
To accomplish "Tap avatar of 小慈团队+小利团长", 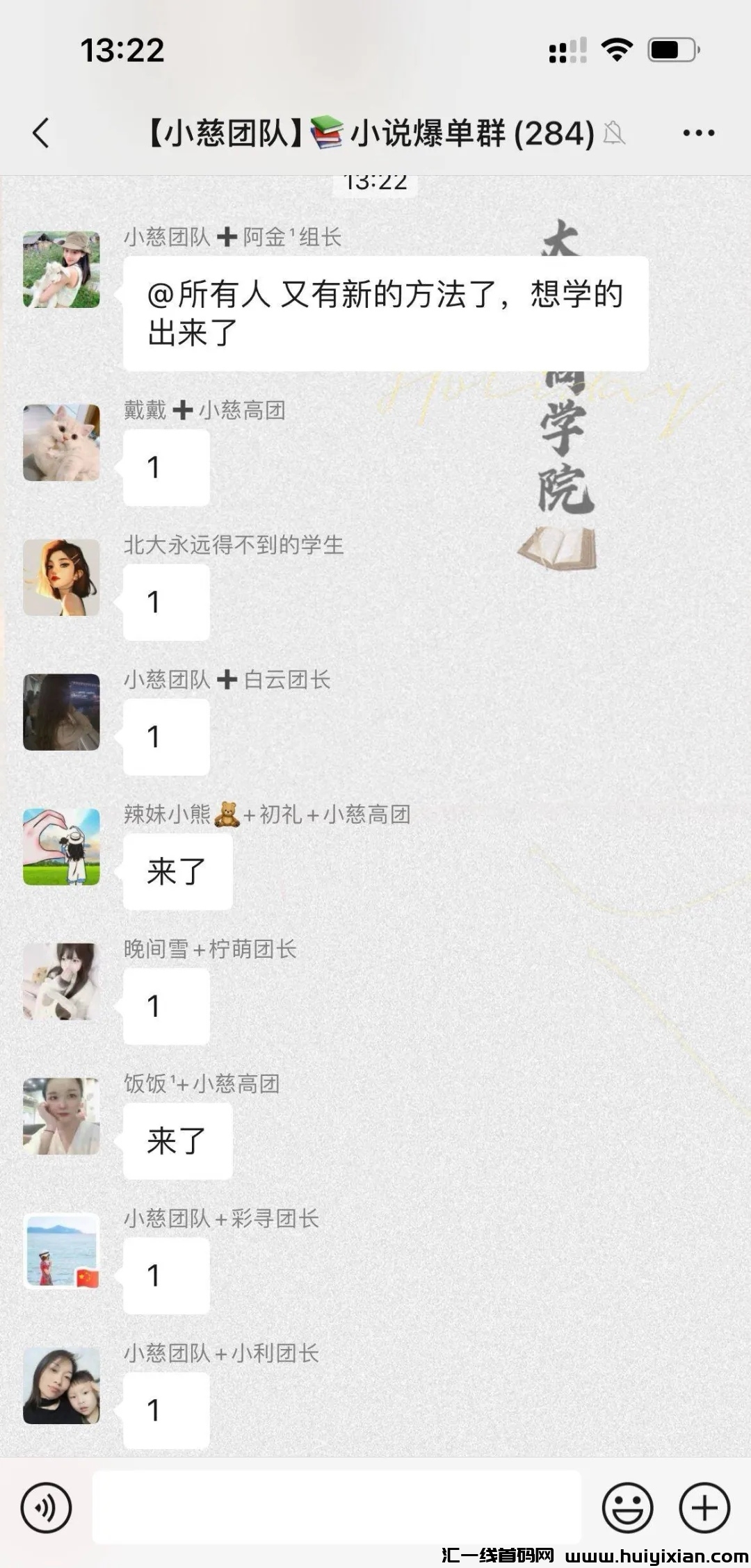I will pos(61,1386).
